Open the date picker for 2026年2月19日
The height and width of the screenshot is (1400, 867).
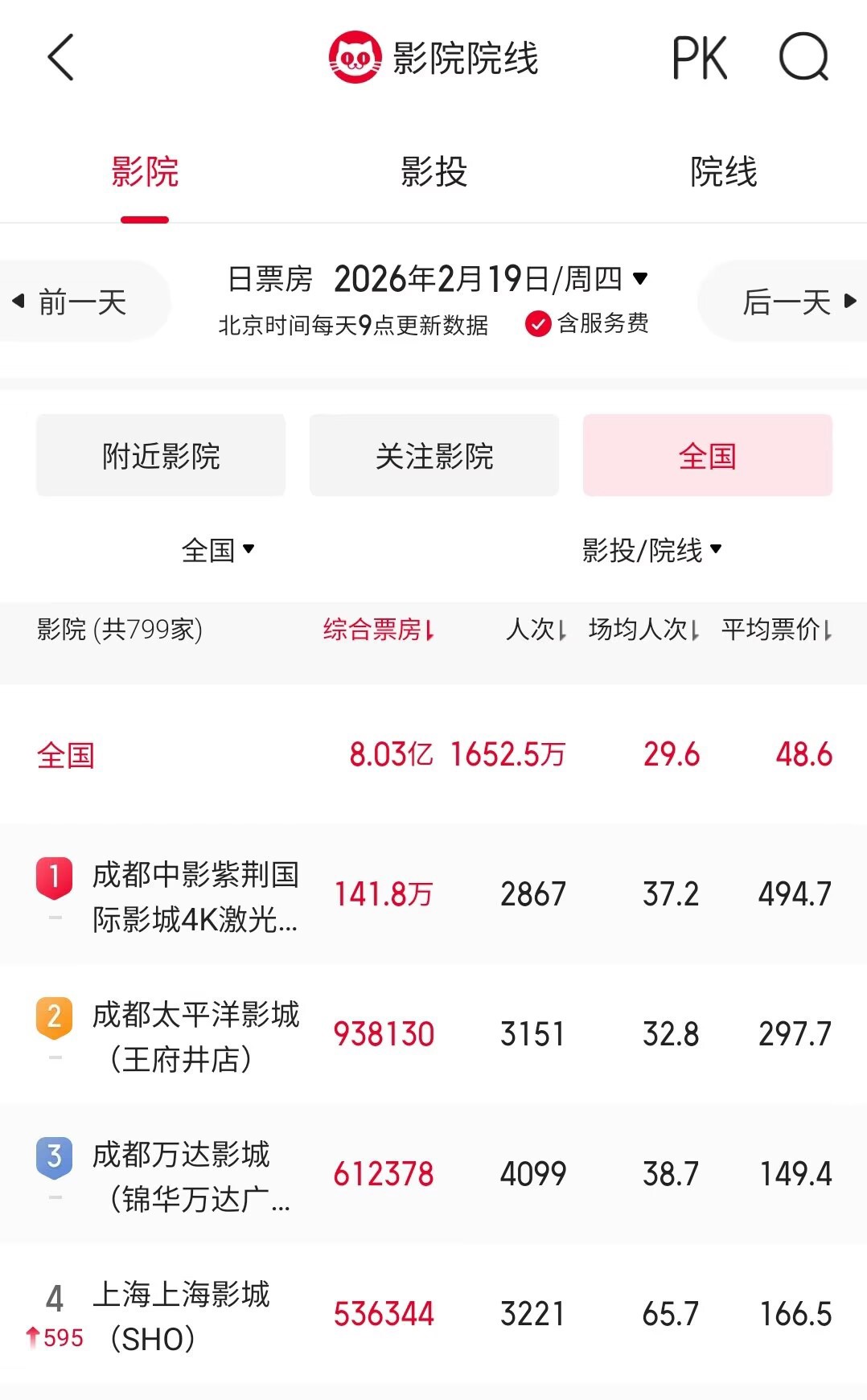(x=491, y=279)
